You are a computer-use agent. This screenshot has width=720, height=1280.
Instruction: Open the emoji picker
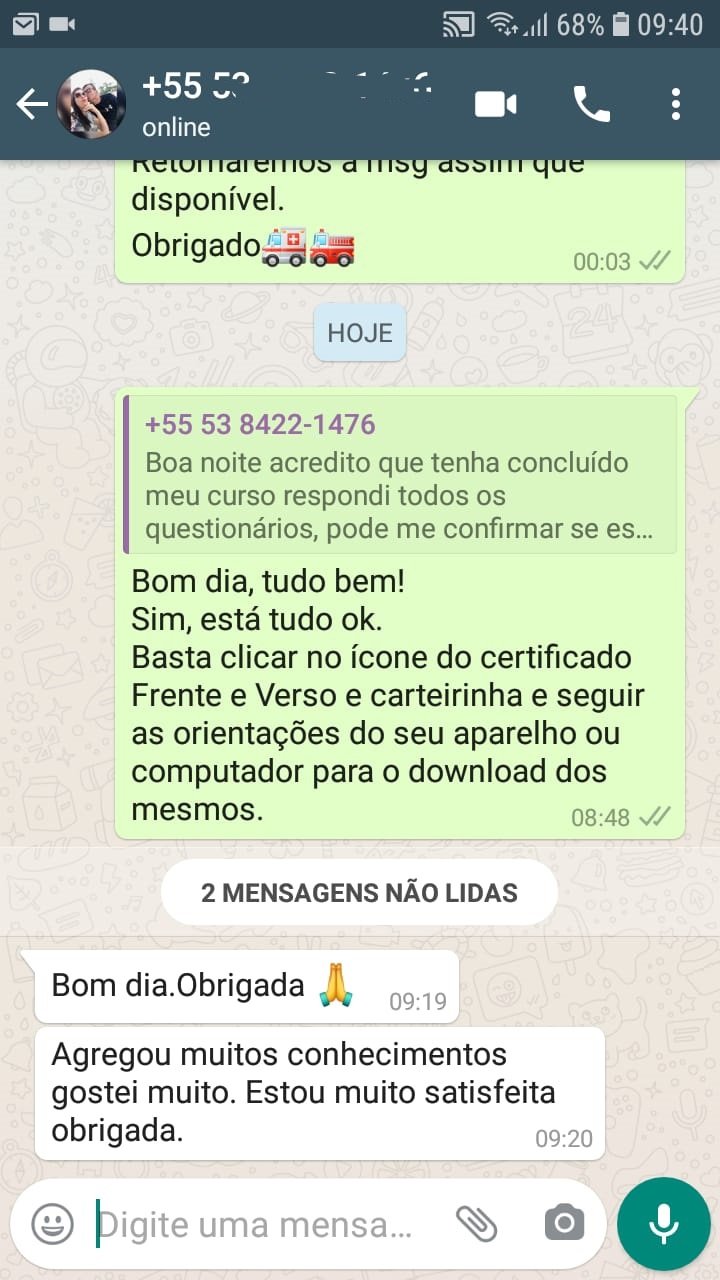pyautogui.click(x=52, y=1223)
